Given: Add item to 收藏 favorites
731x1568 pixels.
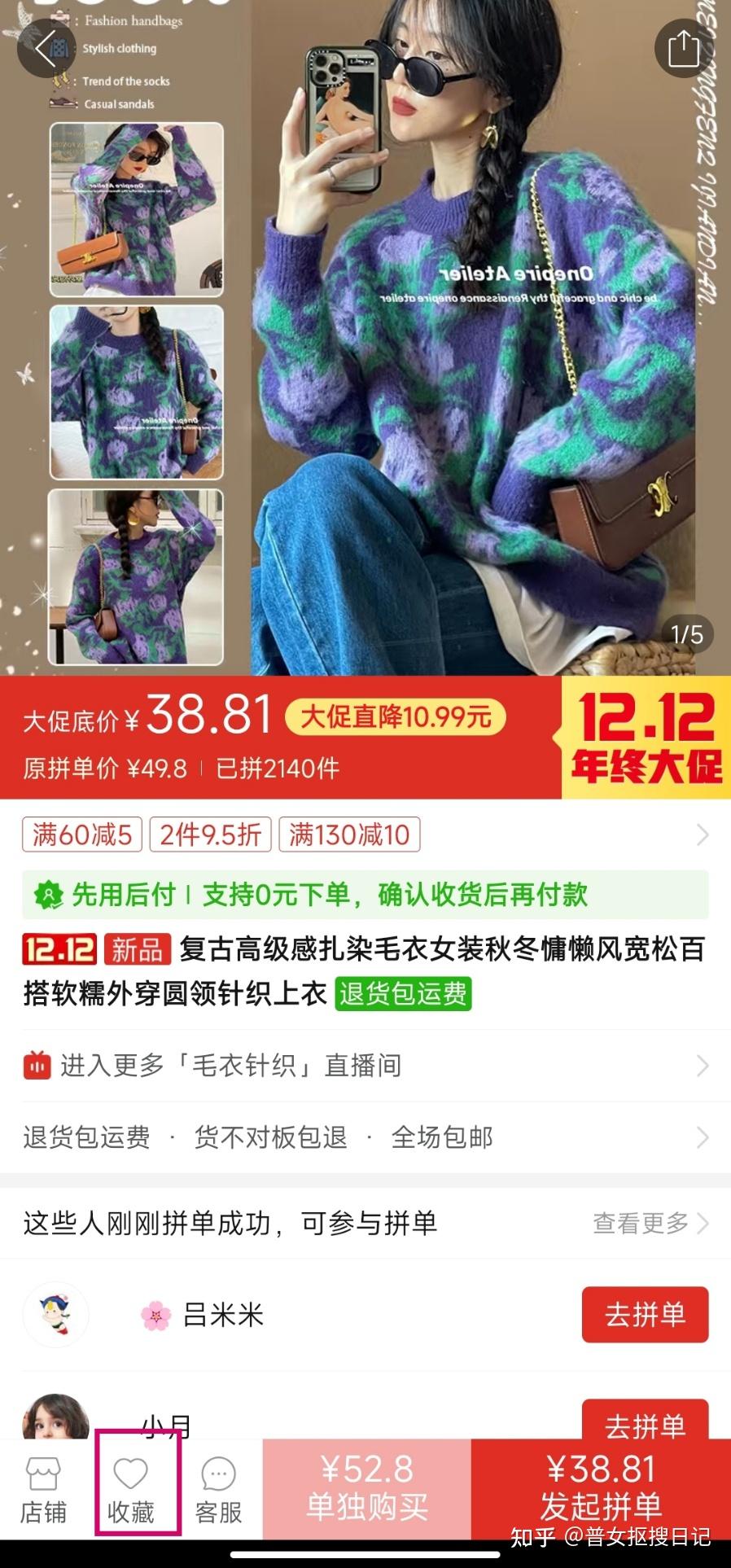Looking at the screenshot, I should click(130, 1491).
